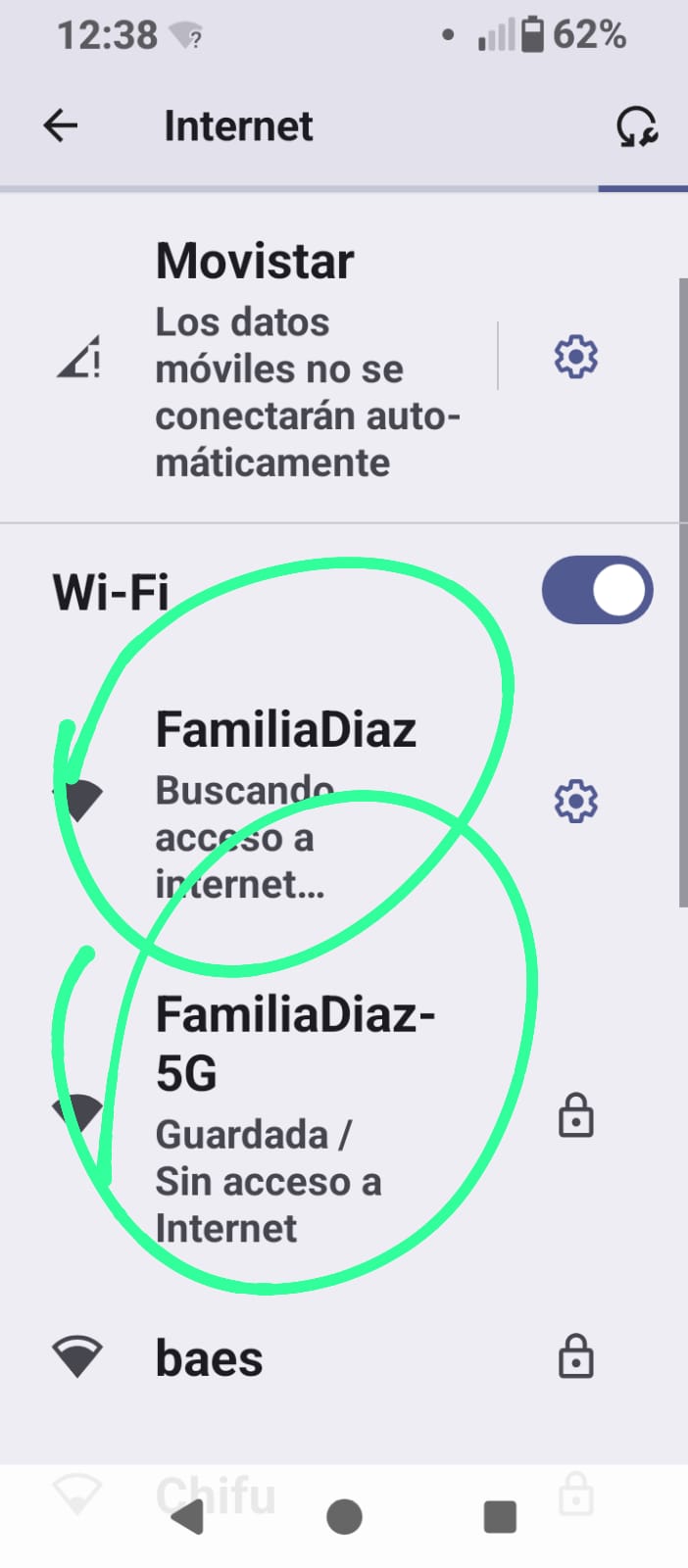Open the FamiliaDiaz network row
The width and height of the screenshot is (688, 1568).
284,804
